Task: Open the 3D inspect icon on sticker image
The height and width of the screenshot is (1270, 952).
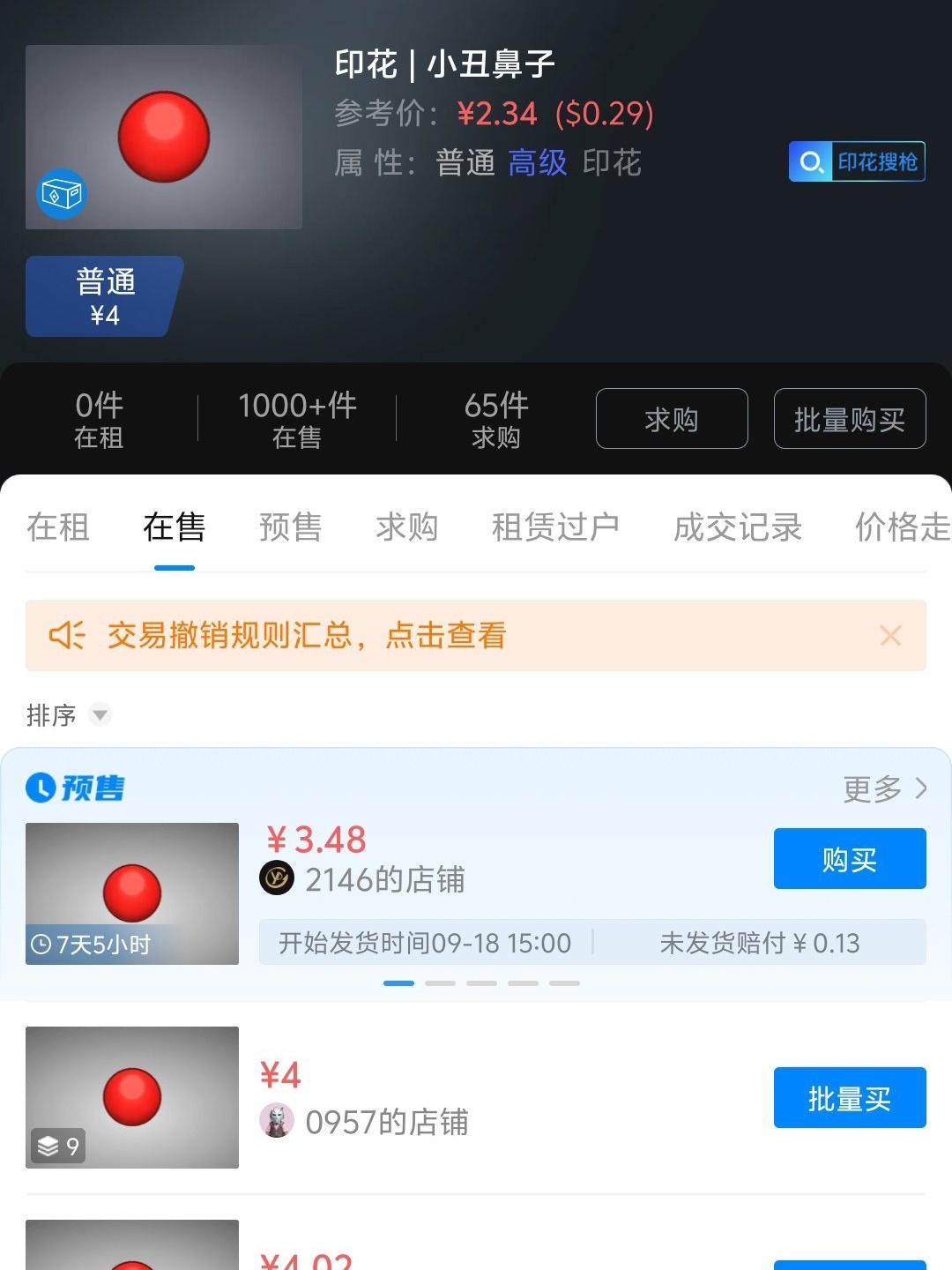Action: tap(62, 193)
